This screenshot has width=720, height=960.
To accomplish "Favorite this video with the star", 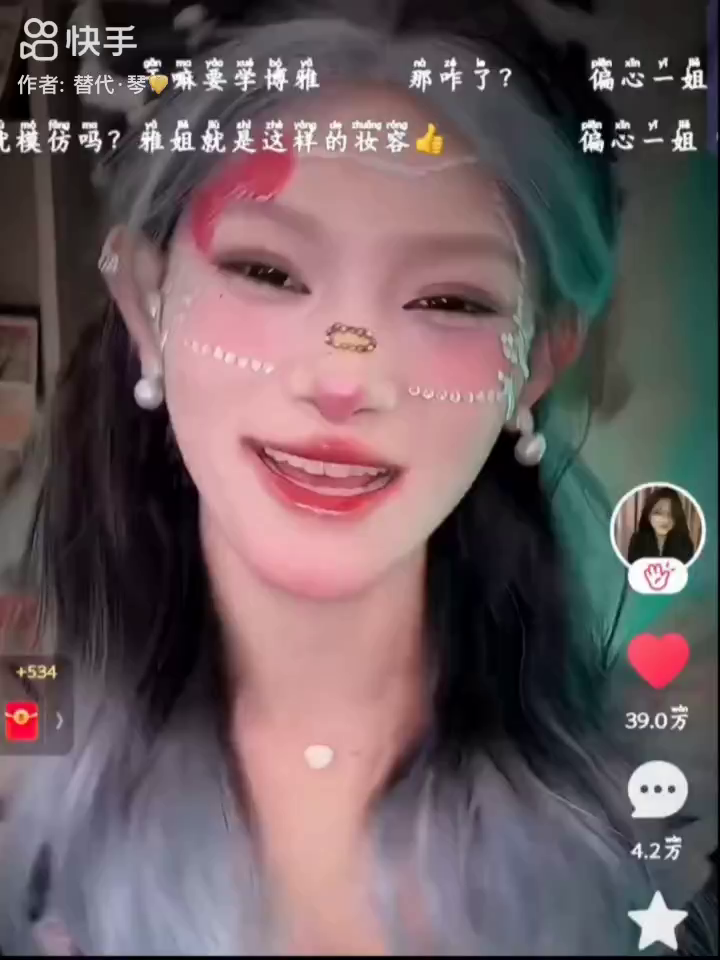I will pos(657,921).
